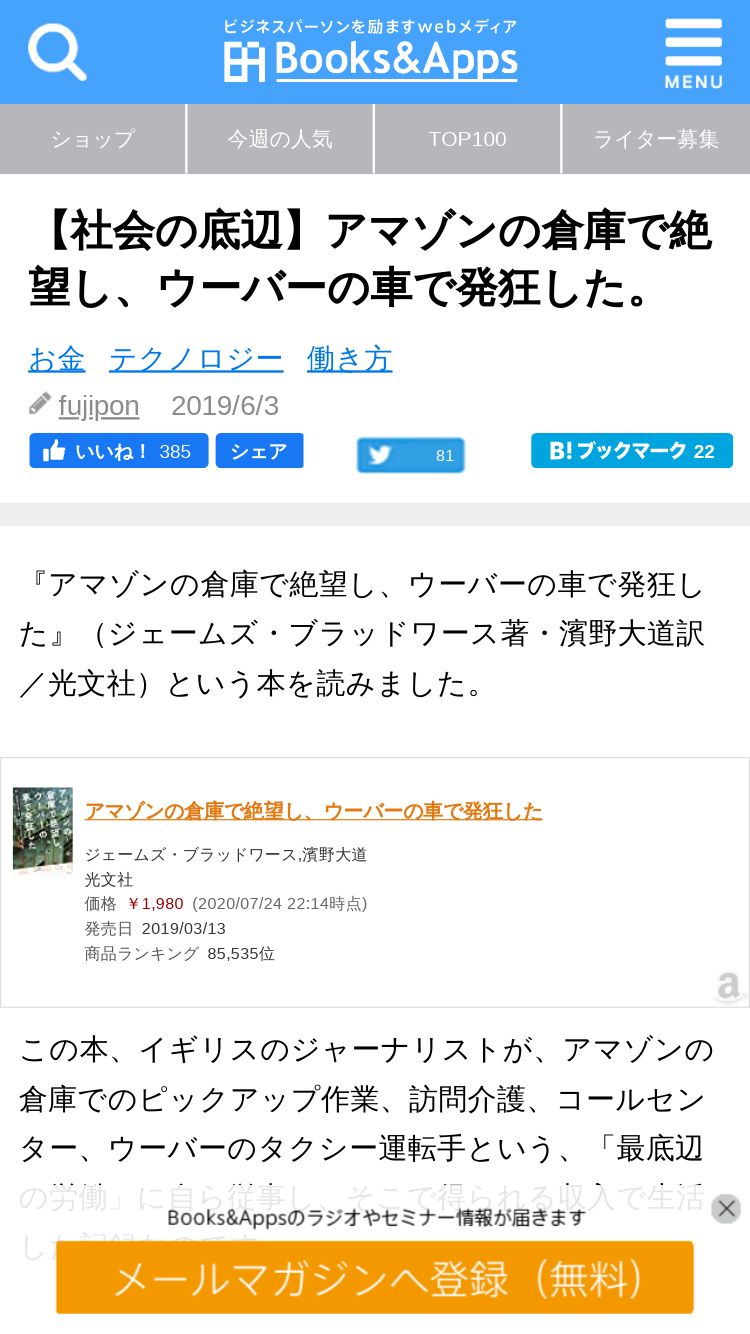Open the Amazon book title link

314,811
